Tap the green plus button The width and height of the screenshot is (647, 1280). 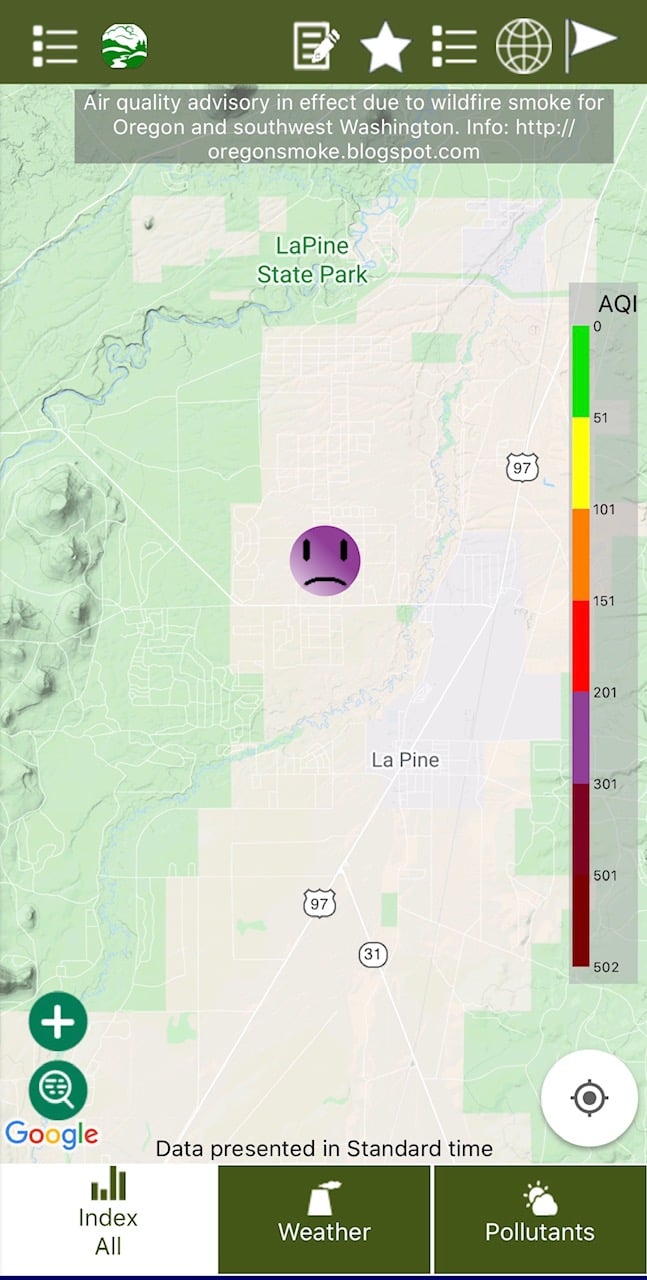[x=58, y=1021]
